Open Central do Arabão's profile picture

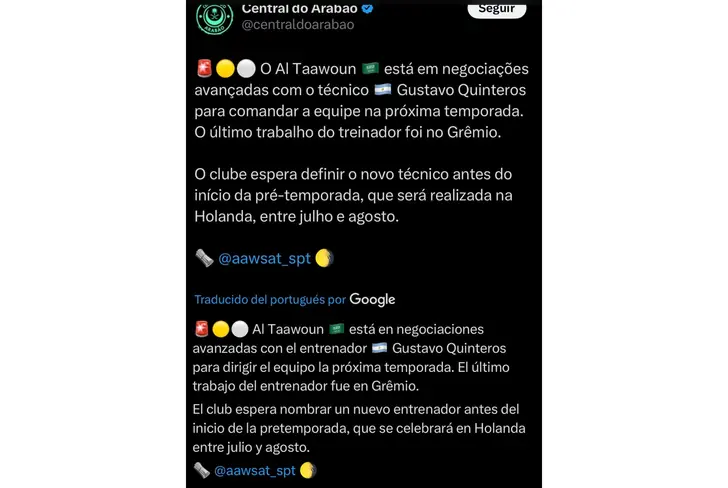tap(215, 17)
